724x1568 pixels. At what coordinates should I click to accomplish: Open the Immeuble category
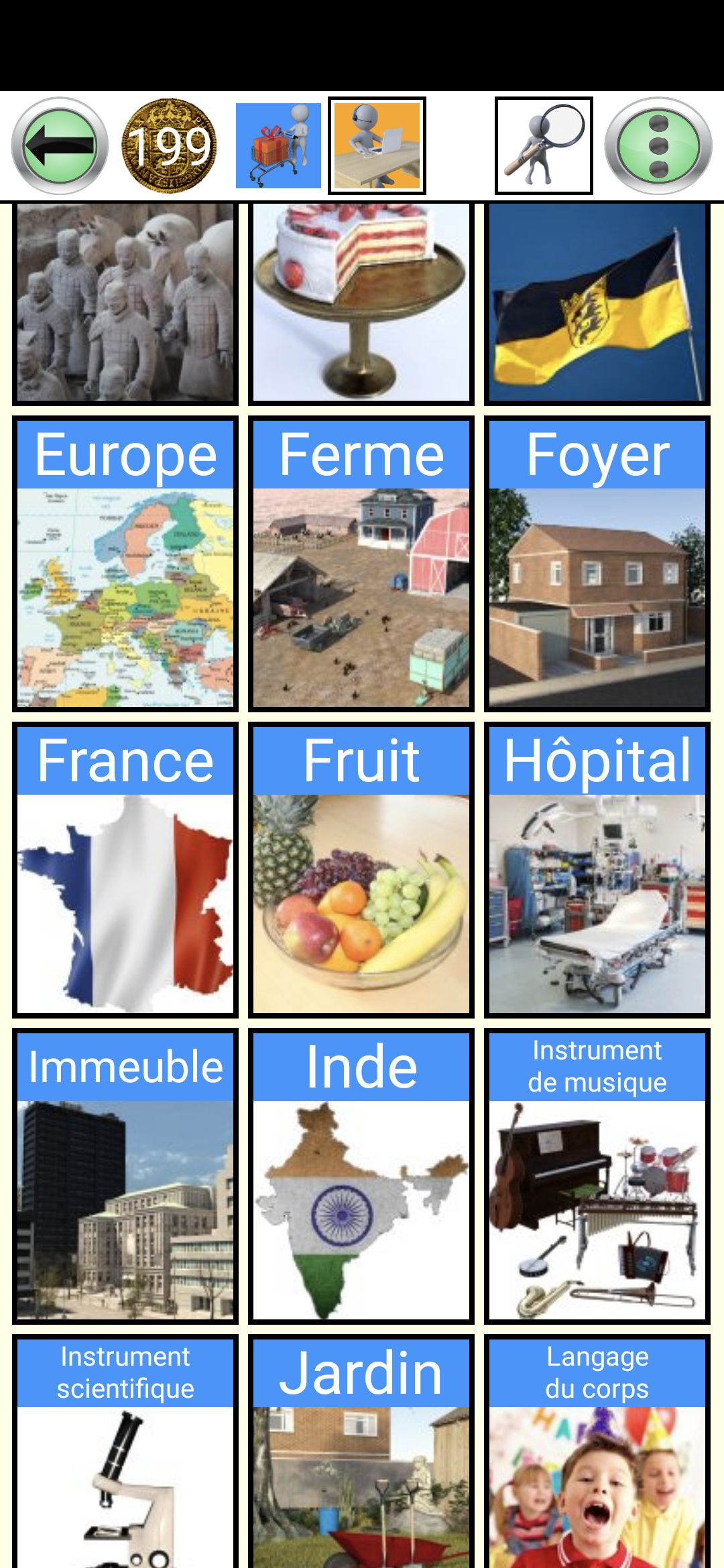pos(125,1176)
